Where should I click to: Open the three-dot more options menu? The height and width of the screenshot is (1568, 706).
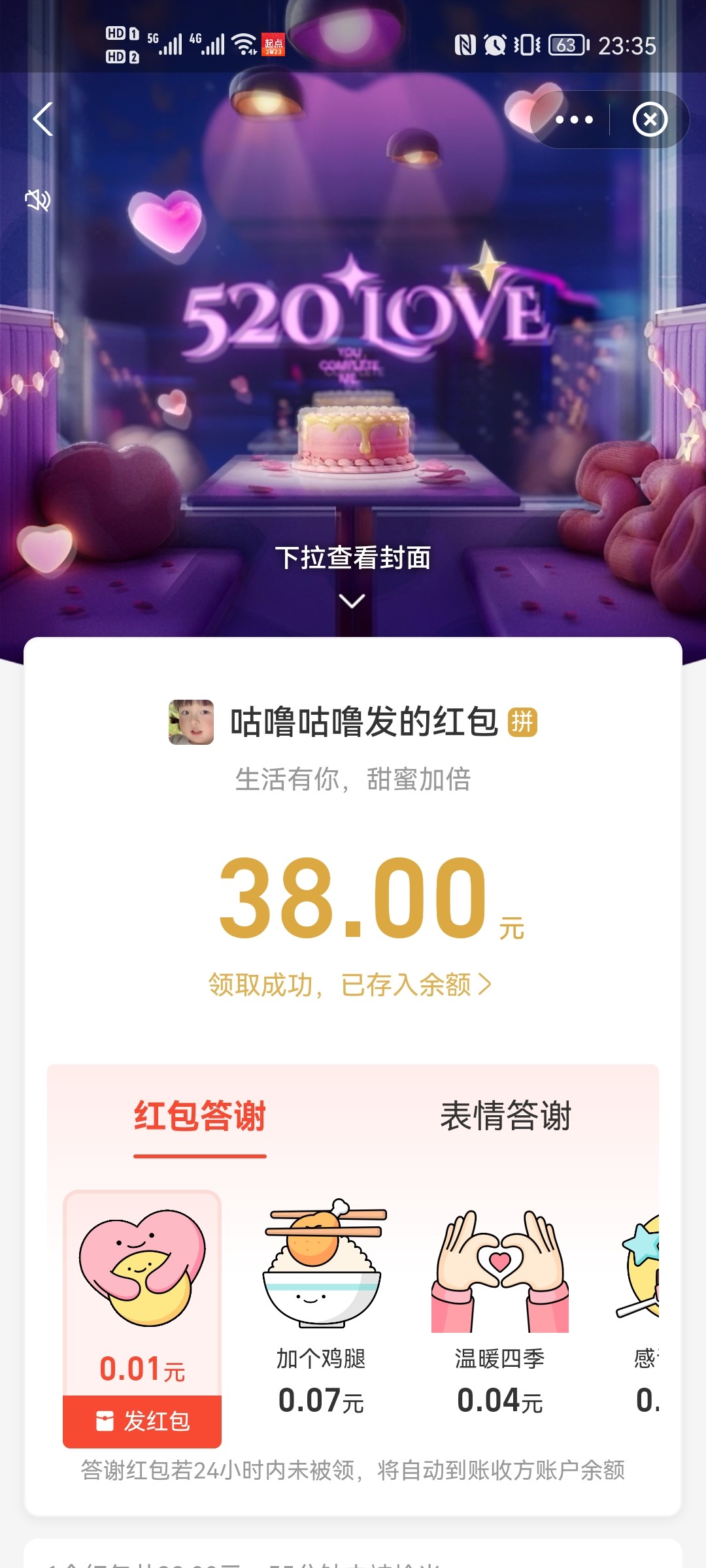[574, 120]
